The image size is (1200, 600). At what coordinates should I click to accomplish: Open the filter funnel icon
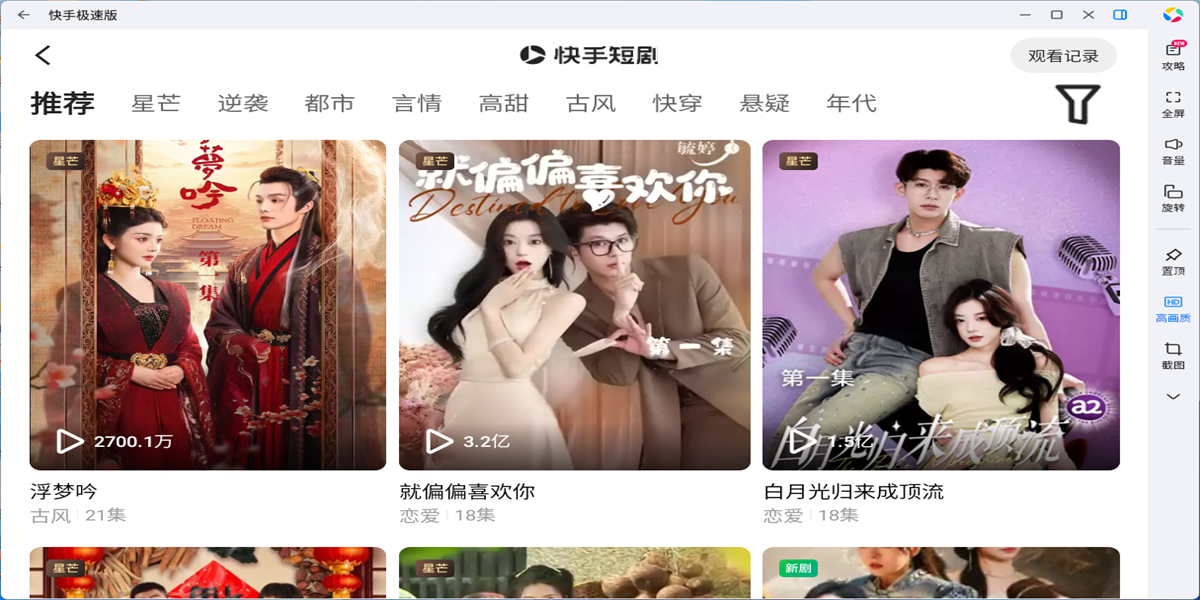click(x=1077, y=104)
